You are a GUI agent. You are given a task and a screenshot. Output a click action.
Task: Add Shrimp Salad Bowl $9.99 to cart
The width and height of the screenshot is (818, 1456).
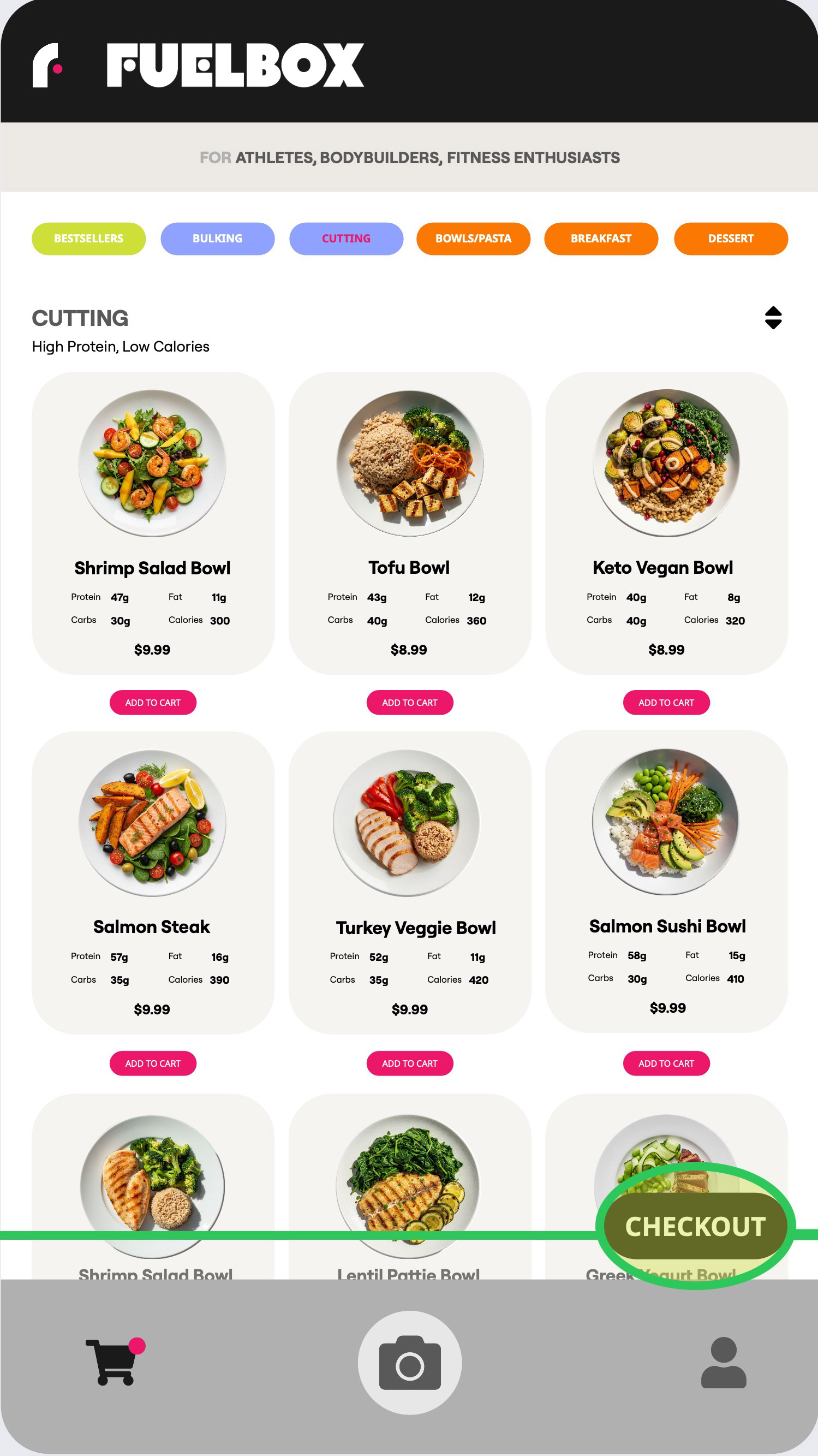click(153, 703)
